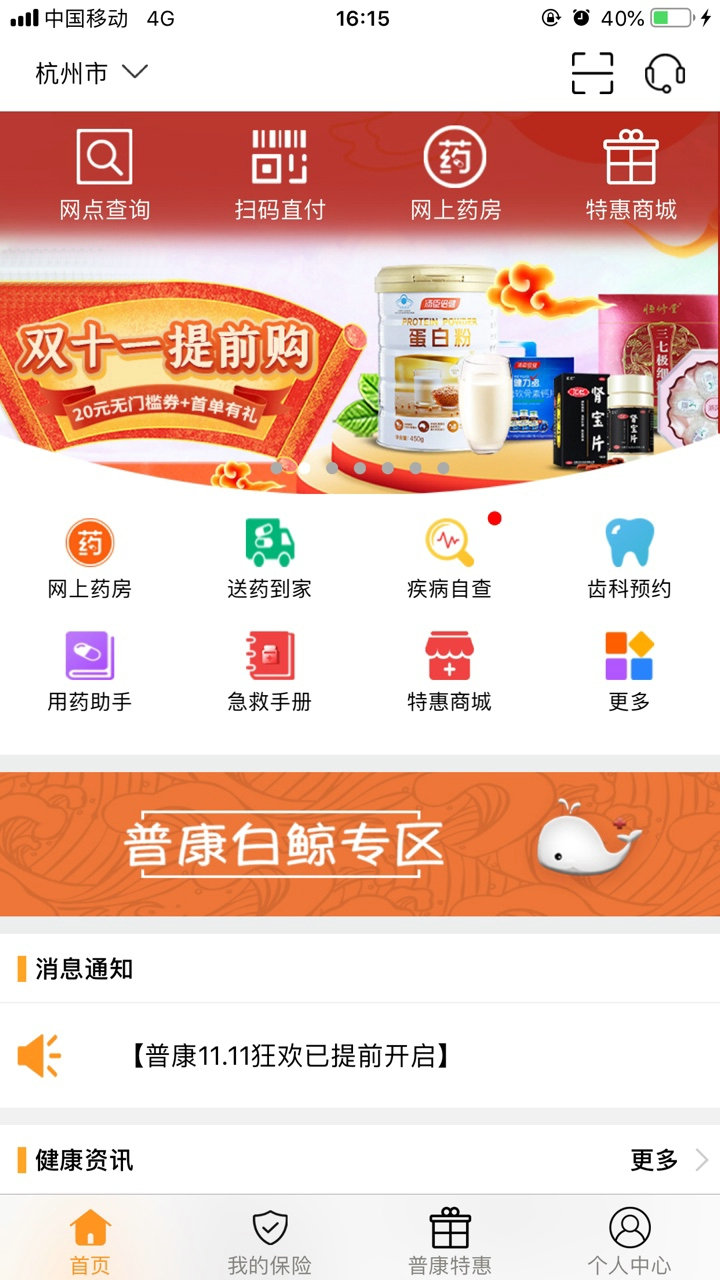Tap the speaker icon beside the announcement
The width and height of the screenshot is (720, 1280).
(x=38, y=1055)
